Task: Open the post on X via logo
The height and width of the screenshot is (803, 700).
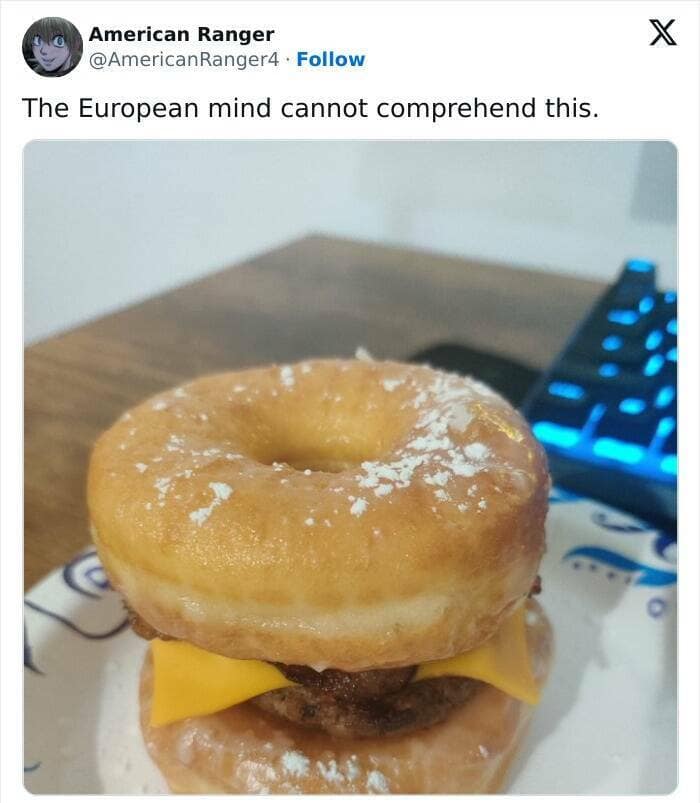Action: (x=662, y=33)
